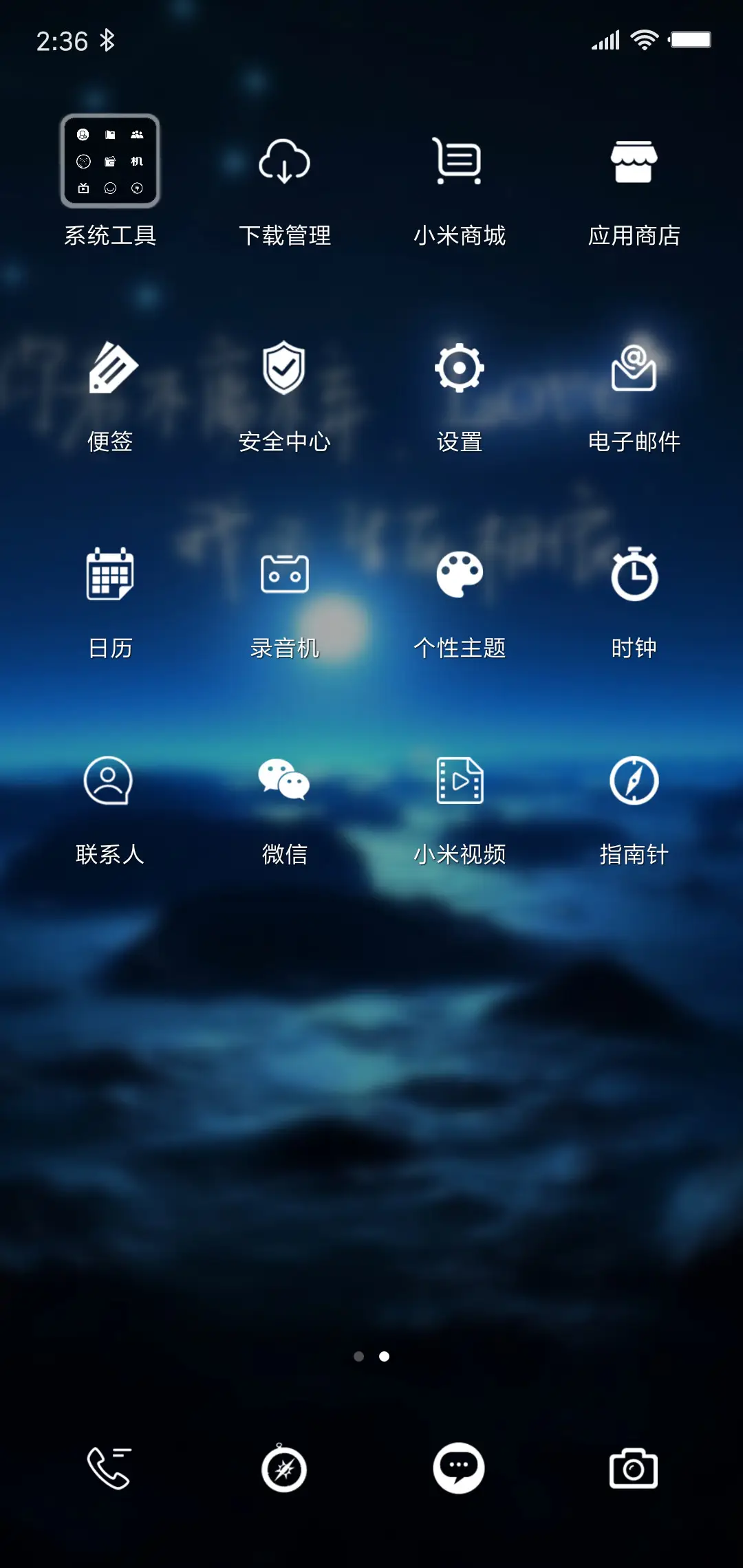Open the 时钟 clock app
This screenshot has height=1568, width=743.
(x=633, y=576)
